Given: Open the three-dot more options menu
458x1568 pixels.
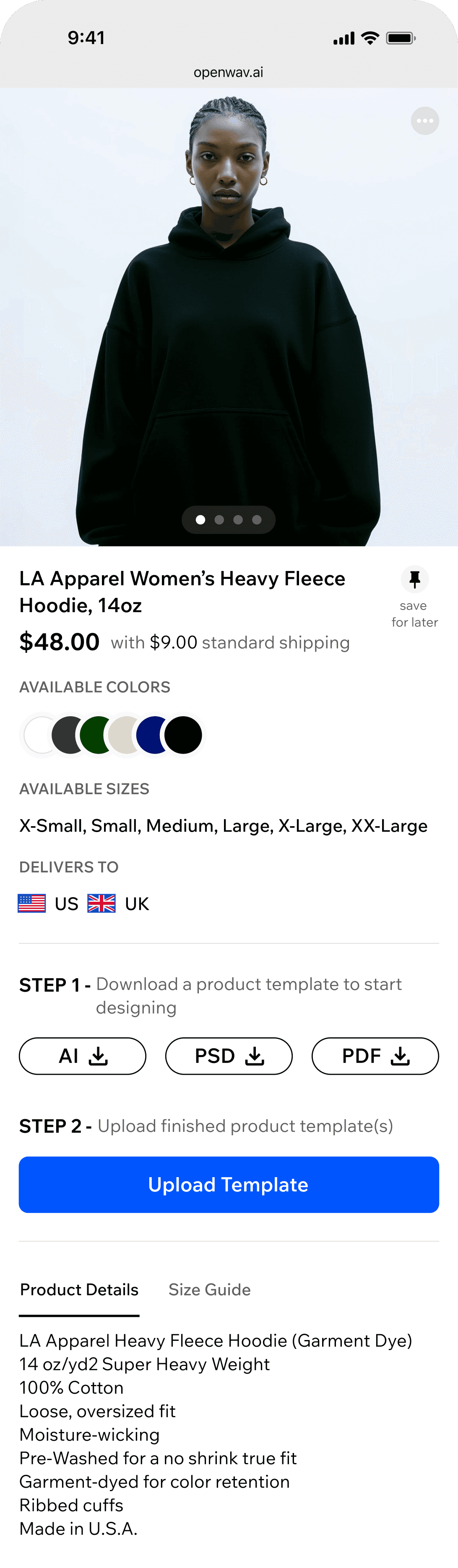Looking at the screenshot, I should coord(424,121).
